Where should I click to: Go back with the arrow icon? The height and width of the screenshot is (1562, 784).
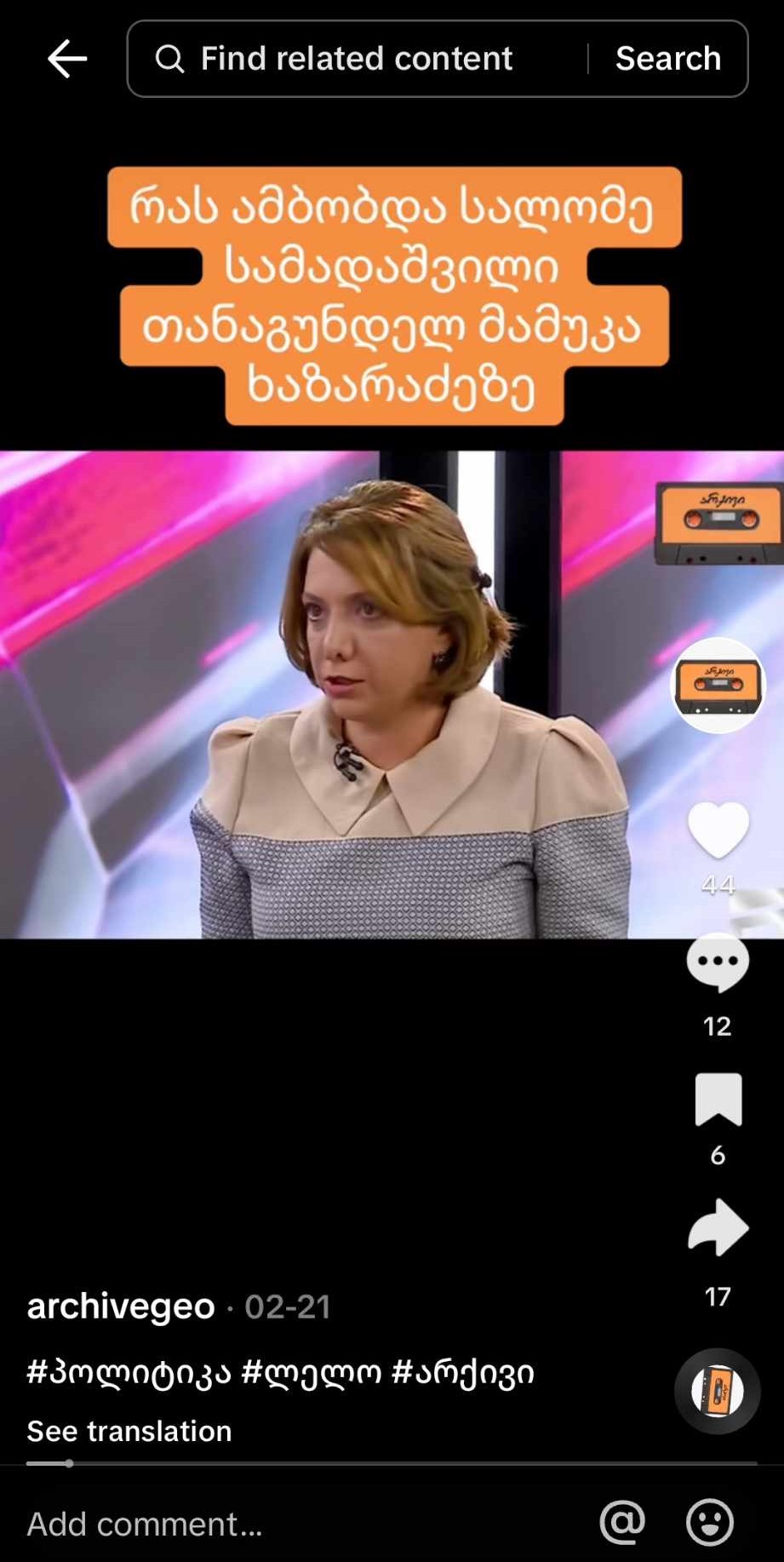[x=67, y=59]
